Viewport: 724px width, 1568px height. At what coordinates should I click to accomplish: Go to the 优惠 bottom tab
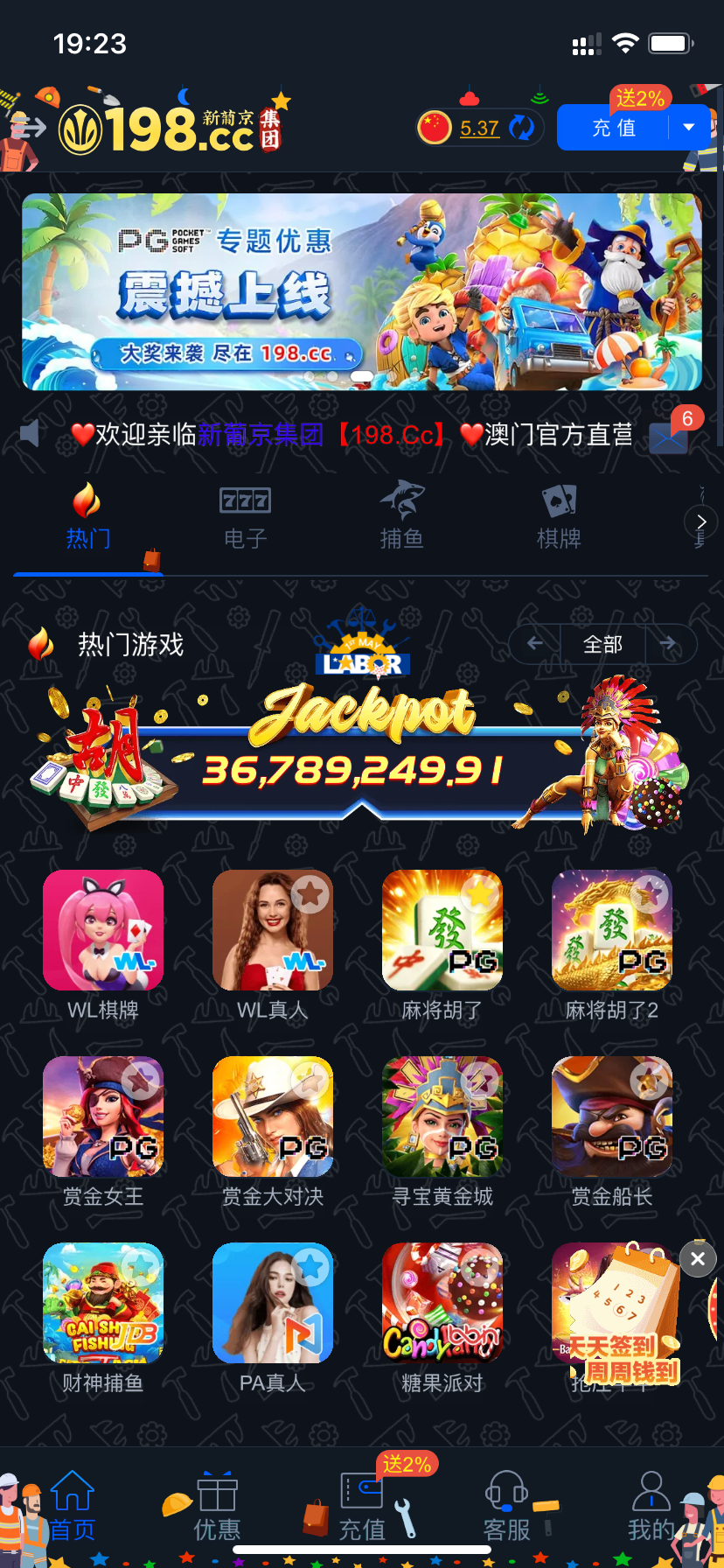click(217, 1507)
